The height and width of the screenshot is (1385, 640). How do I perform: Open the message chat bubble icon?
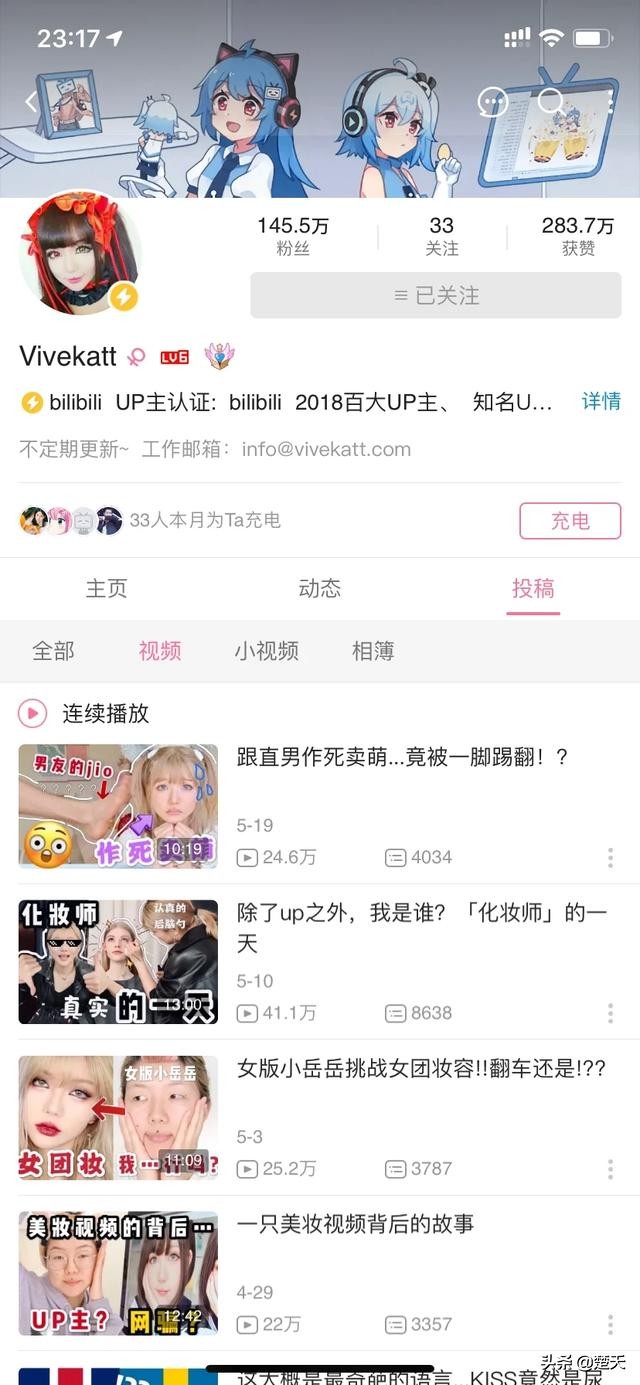493,101
